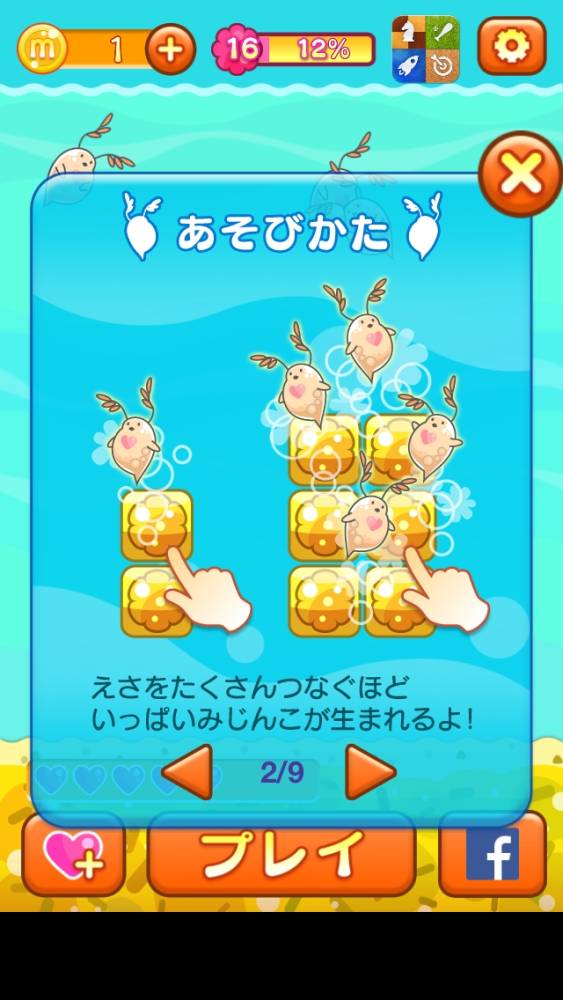Close the あそびかた tutorial dialog
The height and width of the screenshot is (1000, 563).
(x=521, y=173)
